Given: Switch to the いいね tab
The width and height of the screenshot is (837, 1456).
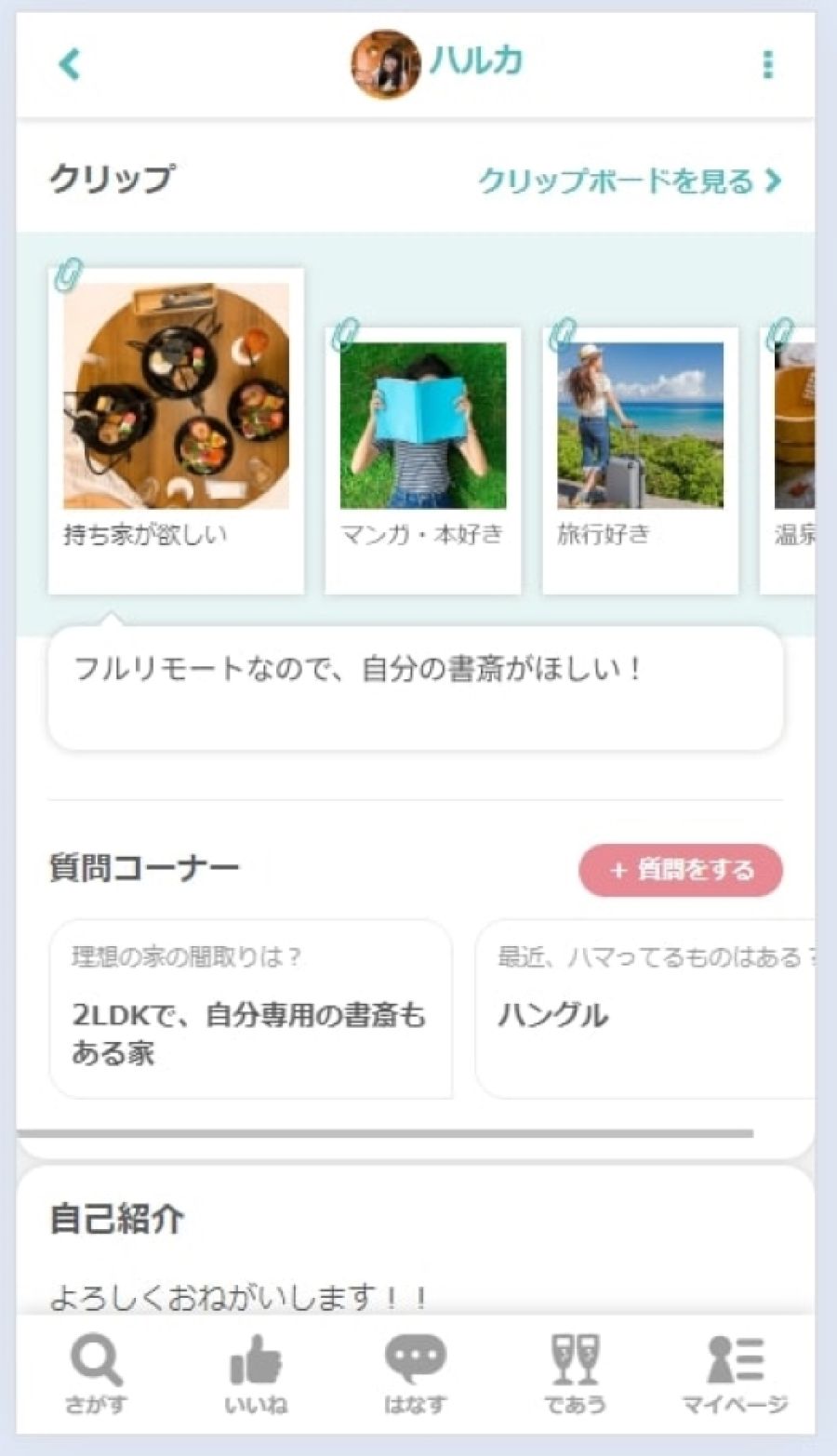Looking at the screenshot, I should coord(256,1374).
